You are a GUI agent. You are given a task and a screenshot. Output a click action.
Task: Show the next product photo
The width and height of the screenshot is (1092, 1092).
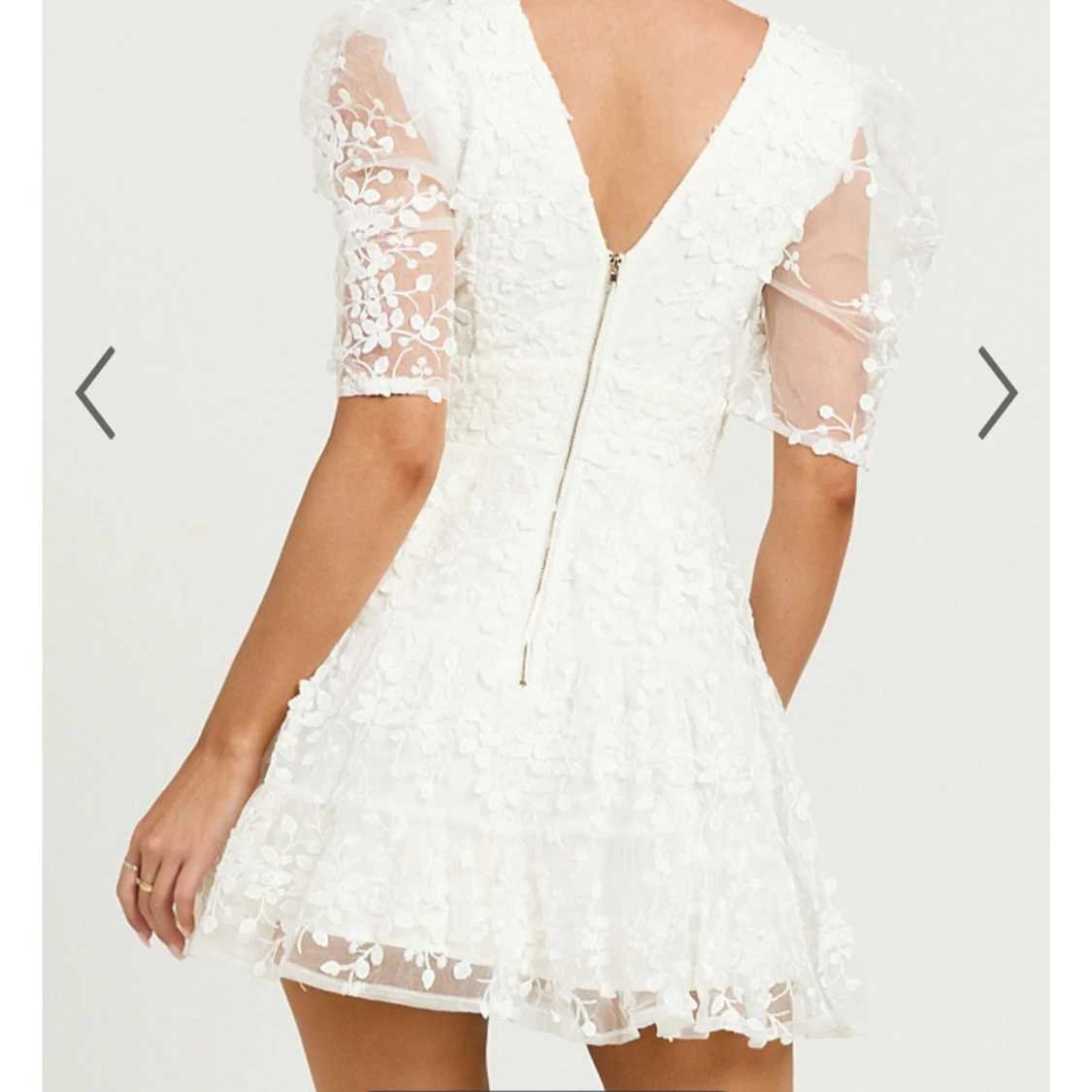point(997,392)
